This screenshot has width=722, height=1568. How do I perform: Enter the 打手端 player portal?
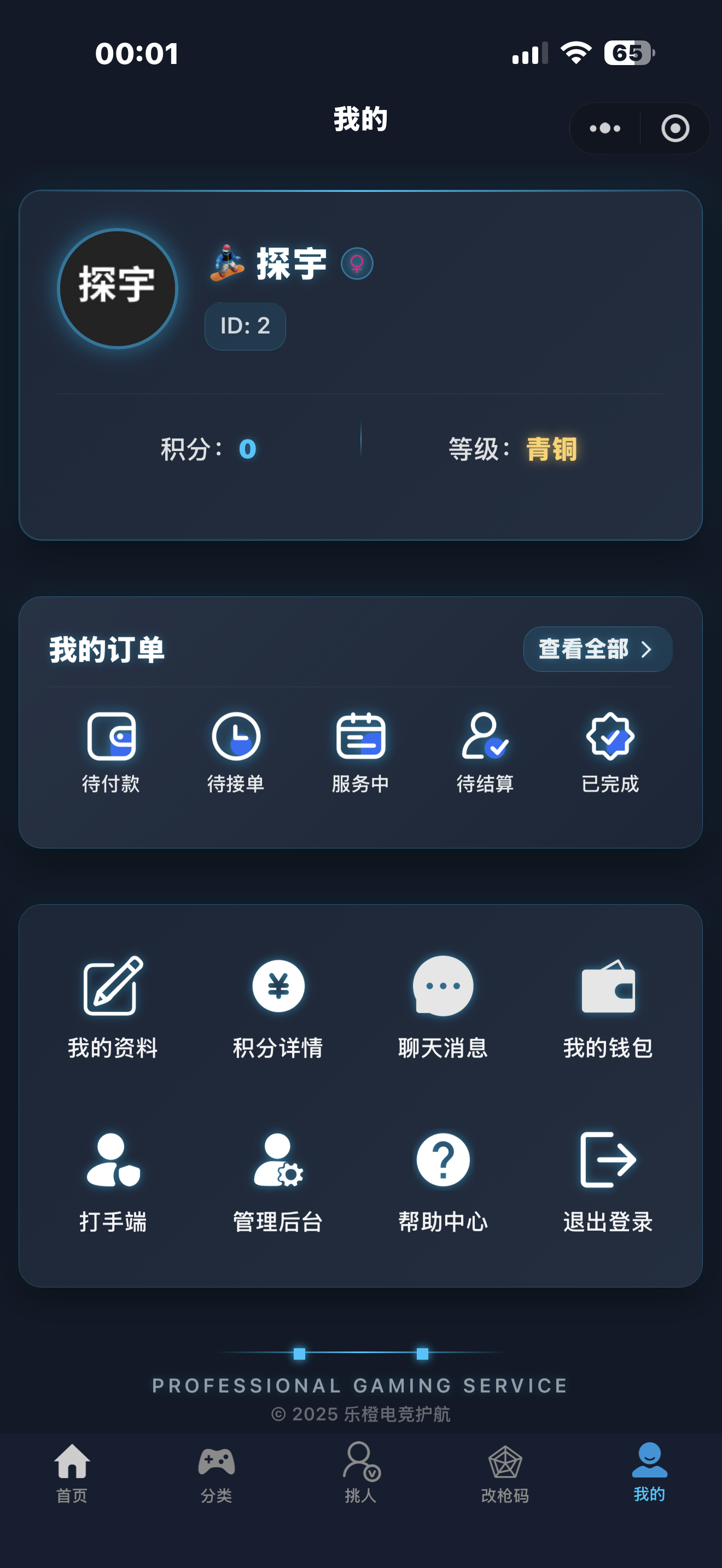[x=113, y=1181]
